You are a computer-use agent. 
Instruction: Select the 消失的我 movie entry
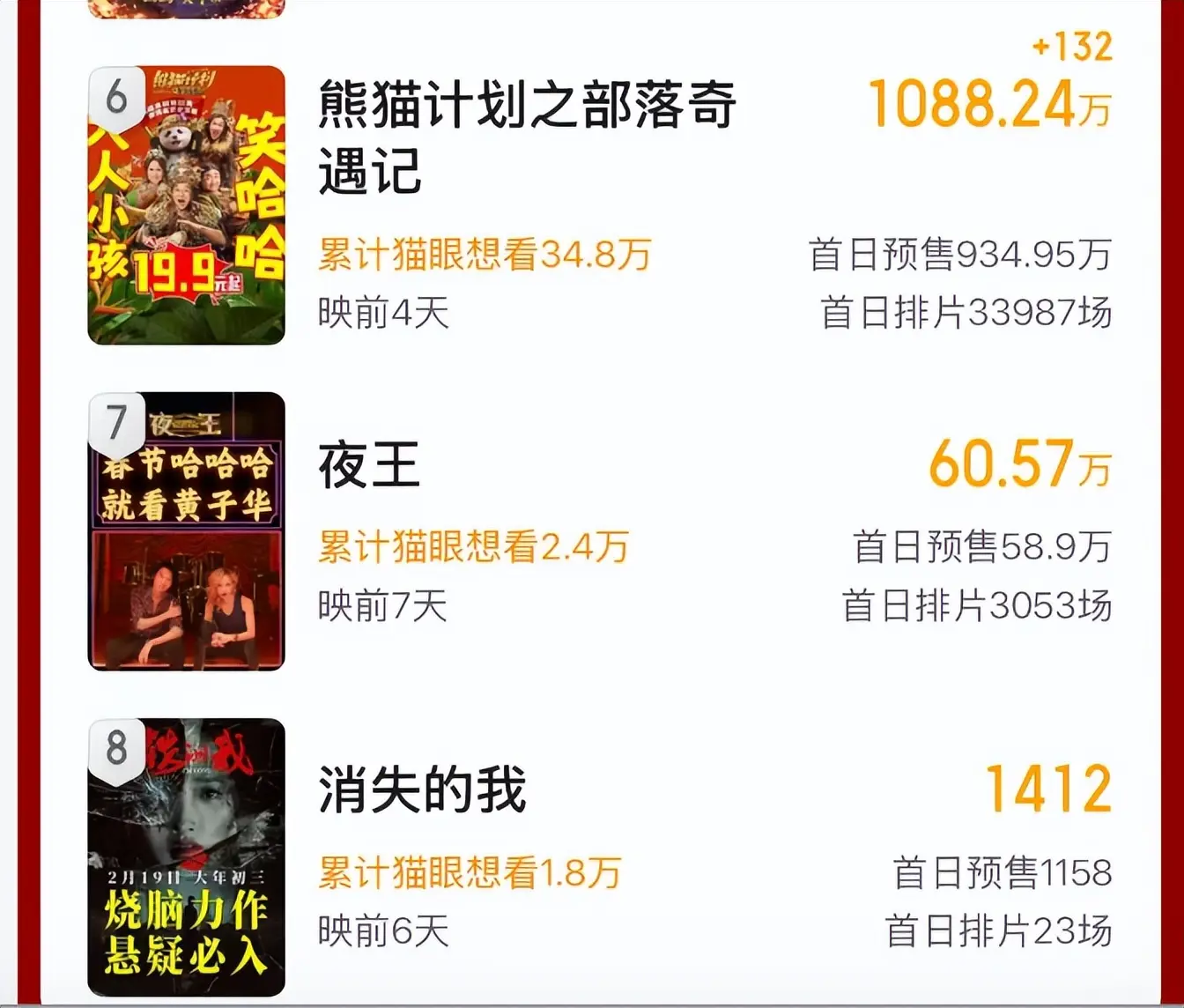[422, 789]
